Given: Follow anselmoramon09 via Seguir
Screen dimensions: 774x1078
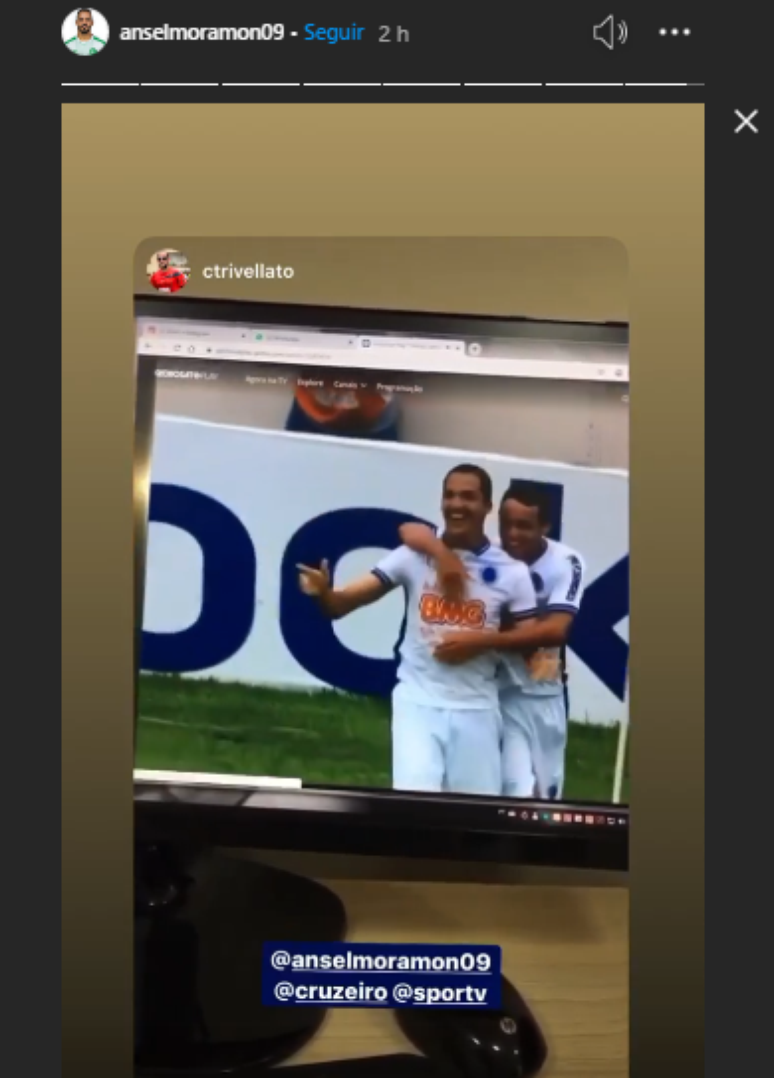Looking at the screenshot, I should pos(334,33).
